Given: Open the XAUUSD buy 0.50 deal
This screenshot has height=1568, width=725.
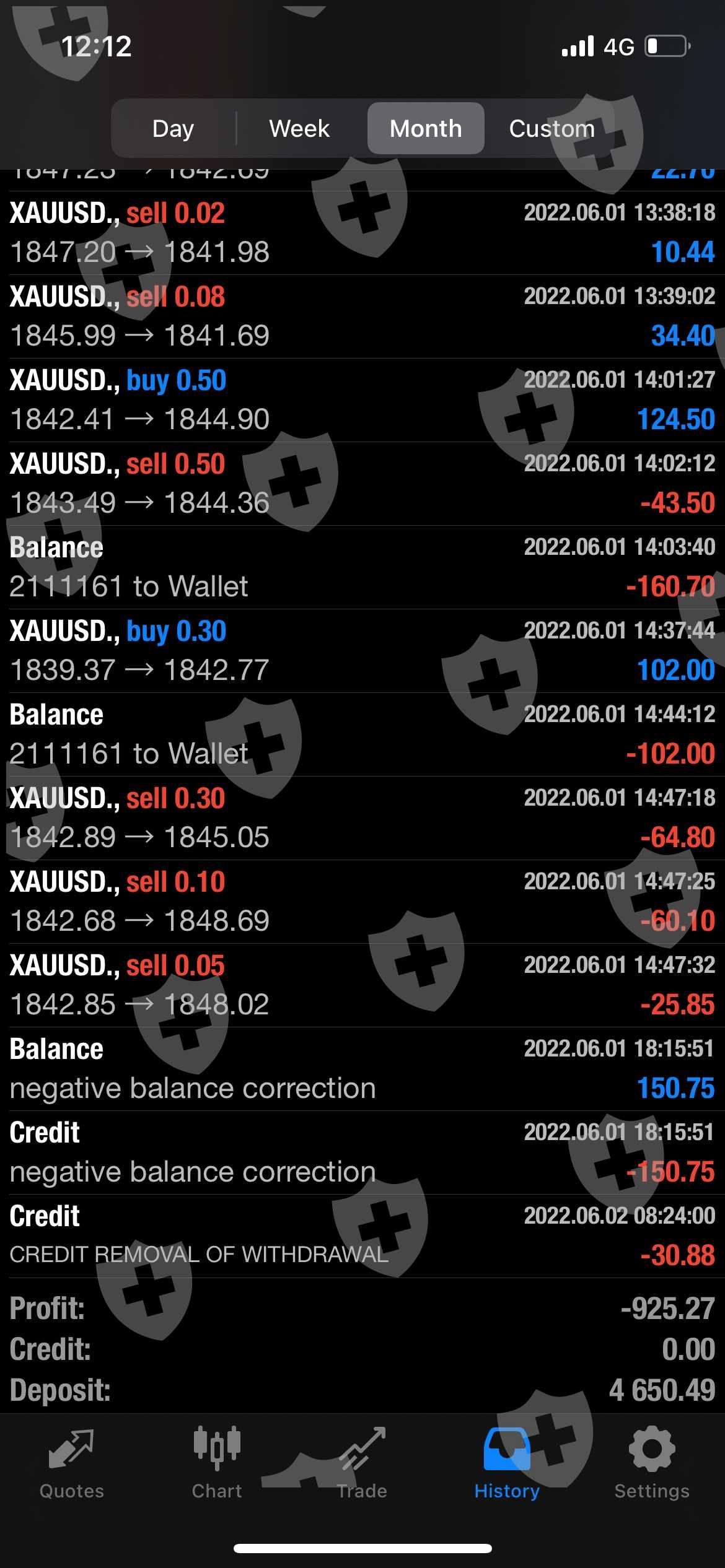Looking at the screenshot, I should [362, 400].
